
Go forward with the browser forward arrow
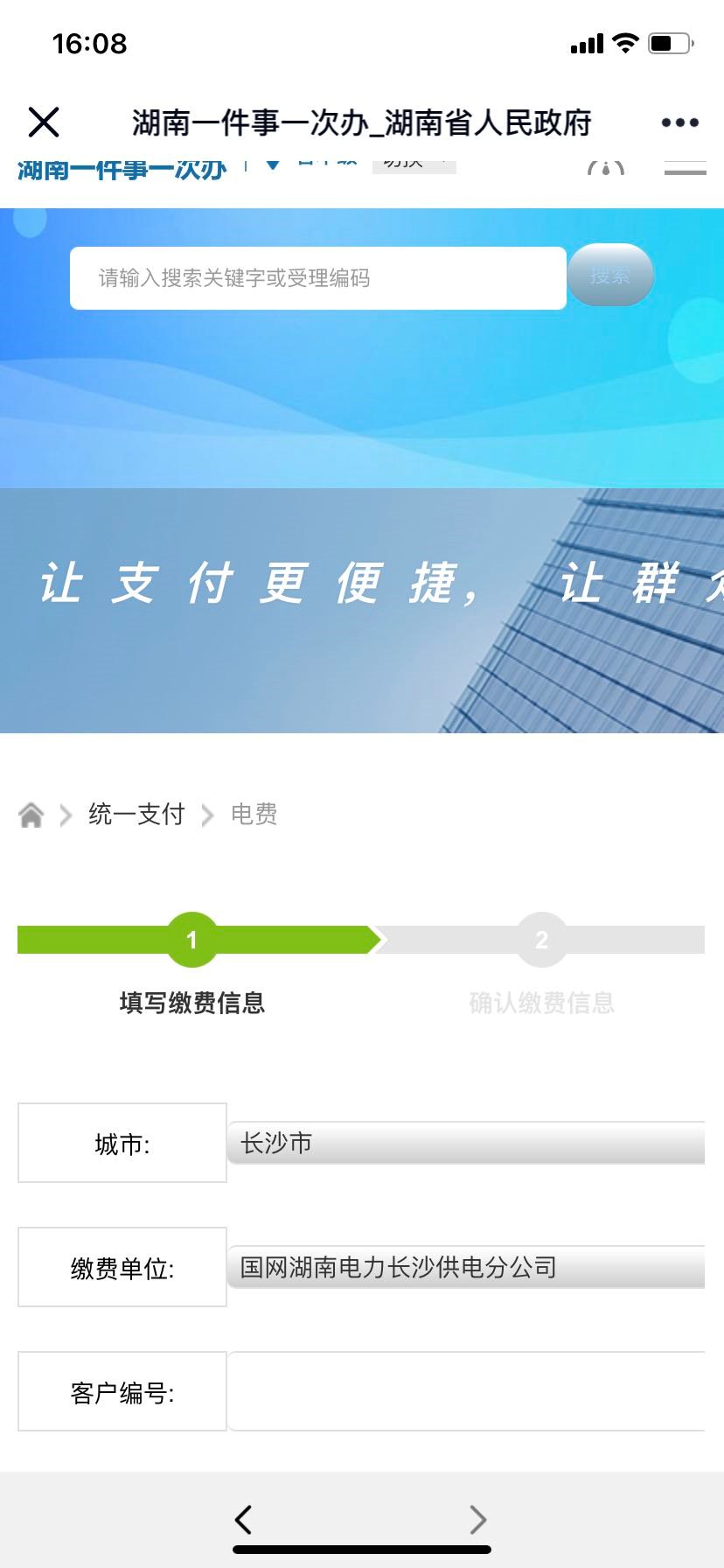click(x=477, y=1519)
